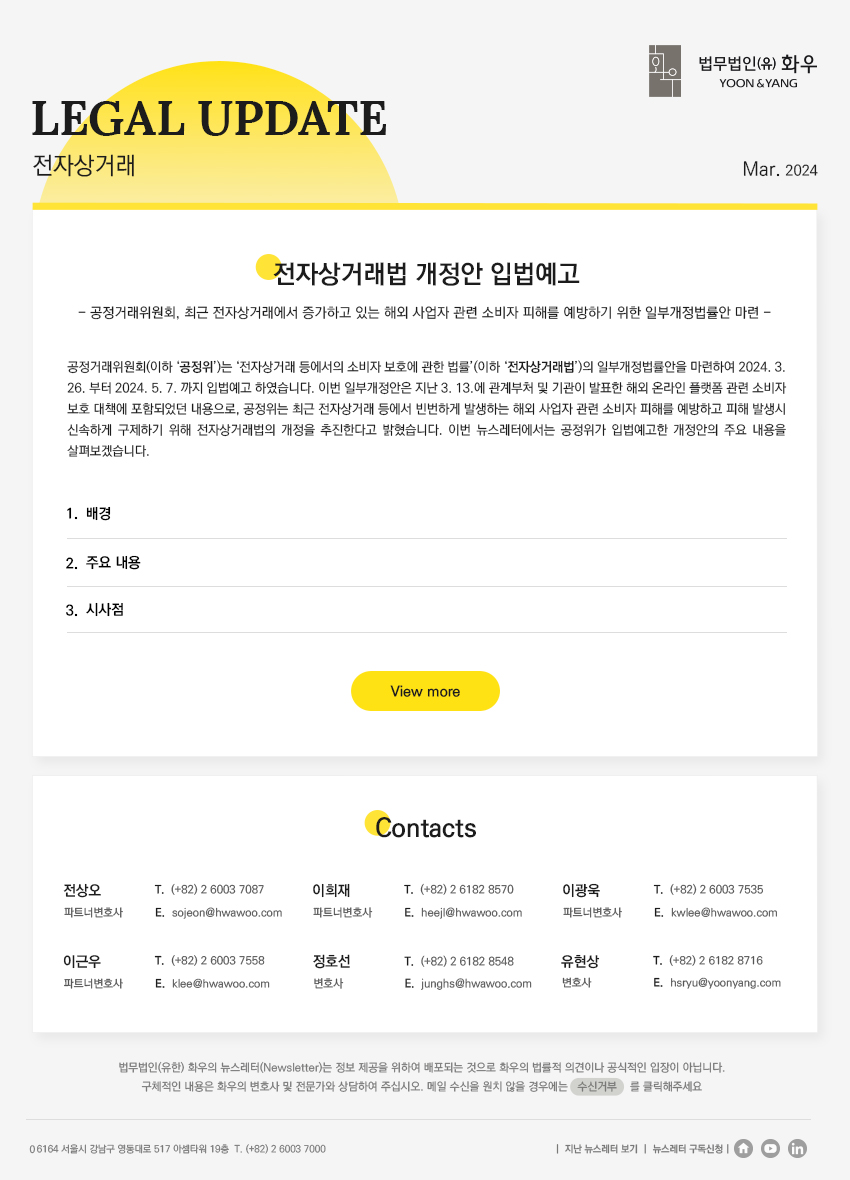The image size is (850, 1180).
Task: Email 유현상 at hsryu@yoonyang.com
Action: point(726,983)
